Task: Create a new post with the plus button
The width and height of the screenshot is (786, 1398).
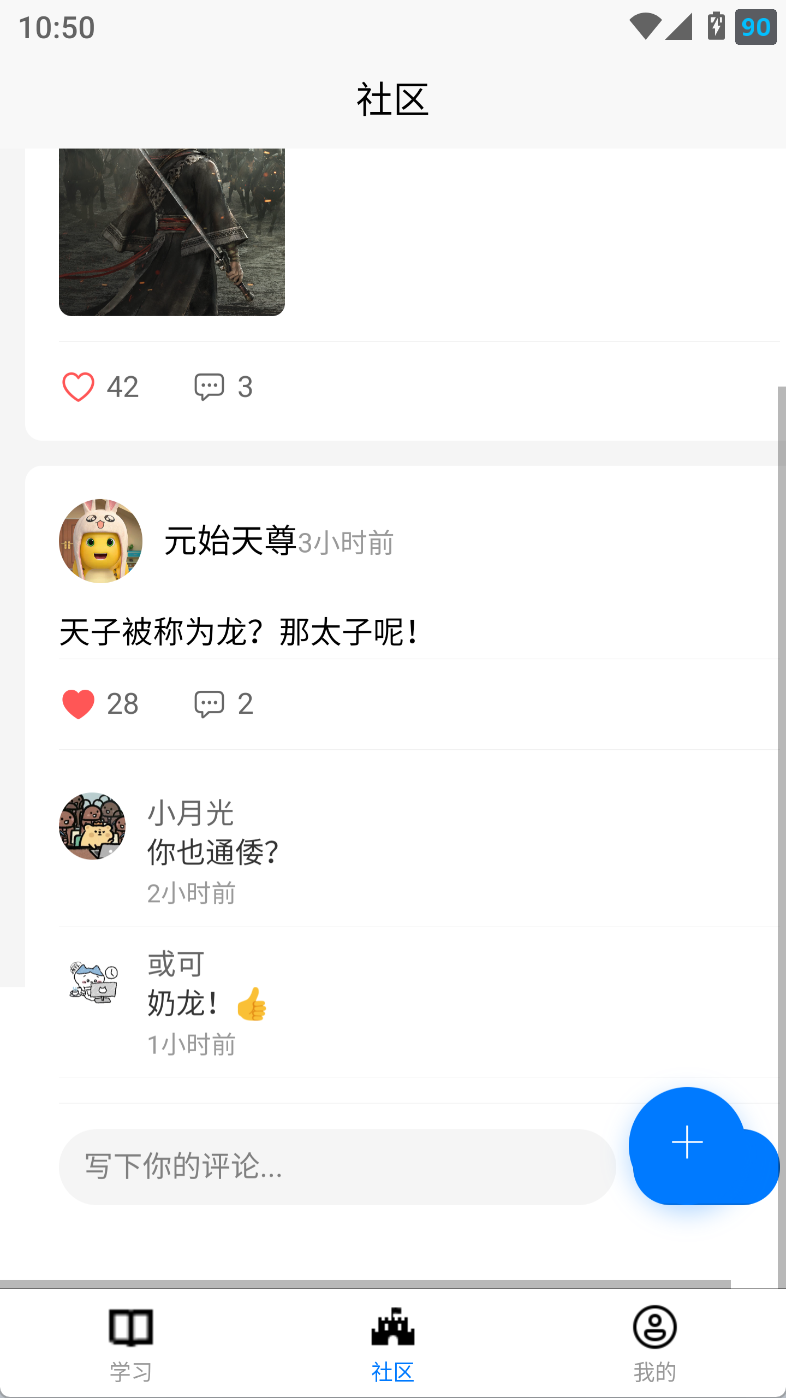Action: [688, 1143]
